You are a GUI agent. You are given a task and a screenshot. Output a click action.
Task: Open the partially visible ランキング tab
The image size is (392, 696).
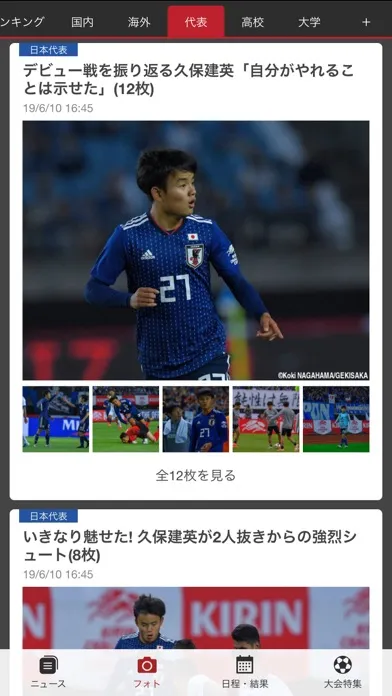(22, 22)
